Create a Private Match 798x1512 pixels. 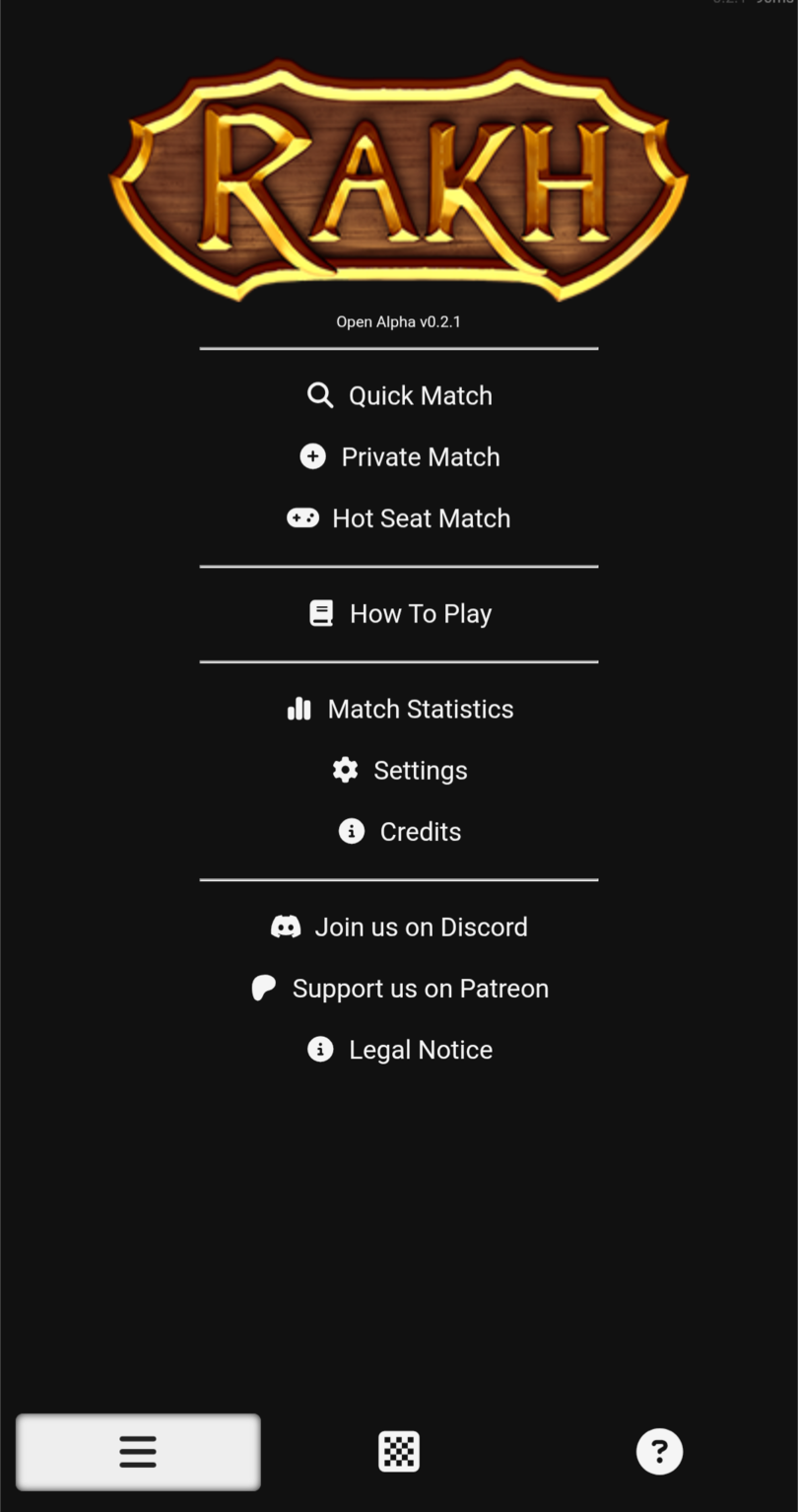pyautogui.click(x=400, y=456)
